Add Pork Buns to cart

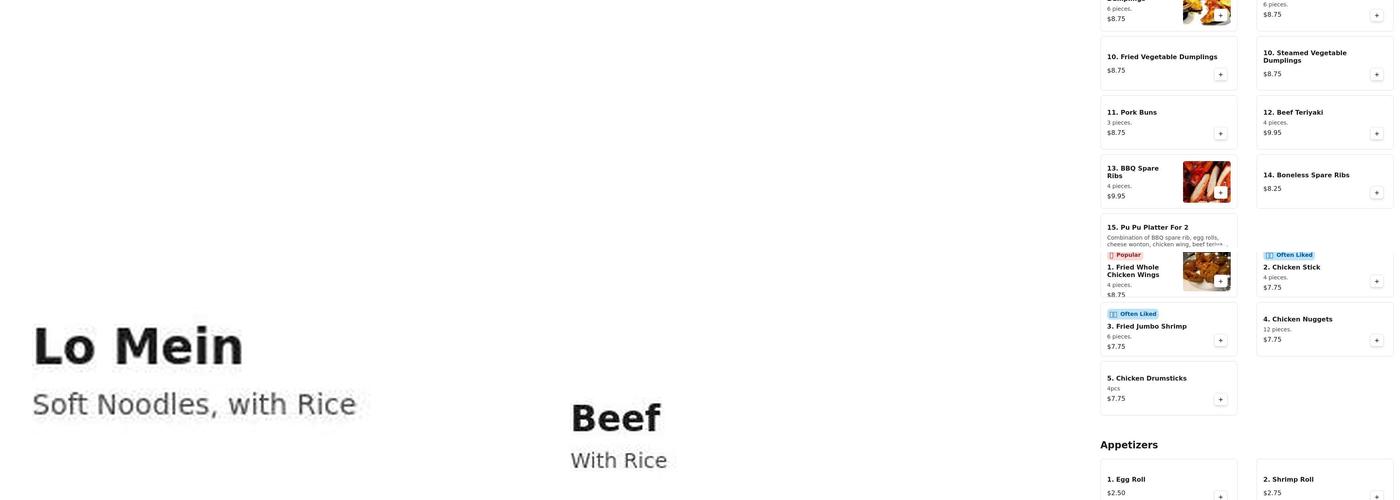(x=1220, y=134)
